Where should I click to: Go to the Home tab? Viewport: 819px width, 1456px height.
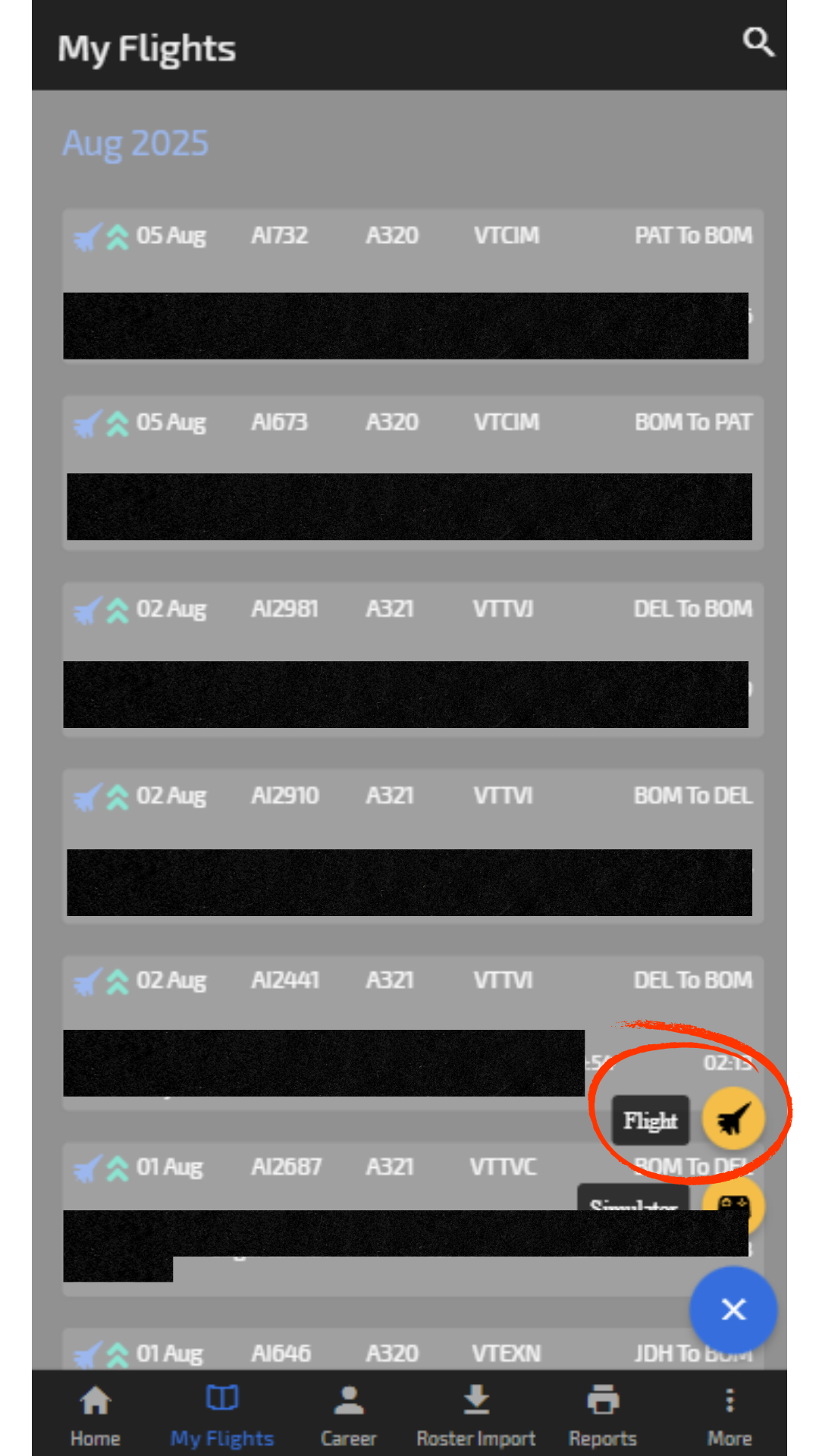coord(96,1415)
